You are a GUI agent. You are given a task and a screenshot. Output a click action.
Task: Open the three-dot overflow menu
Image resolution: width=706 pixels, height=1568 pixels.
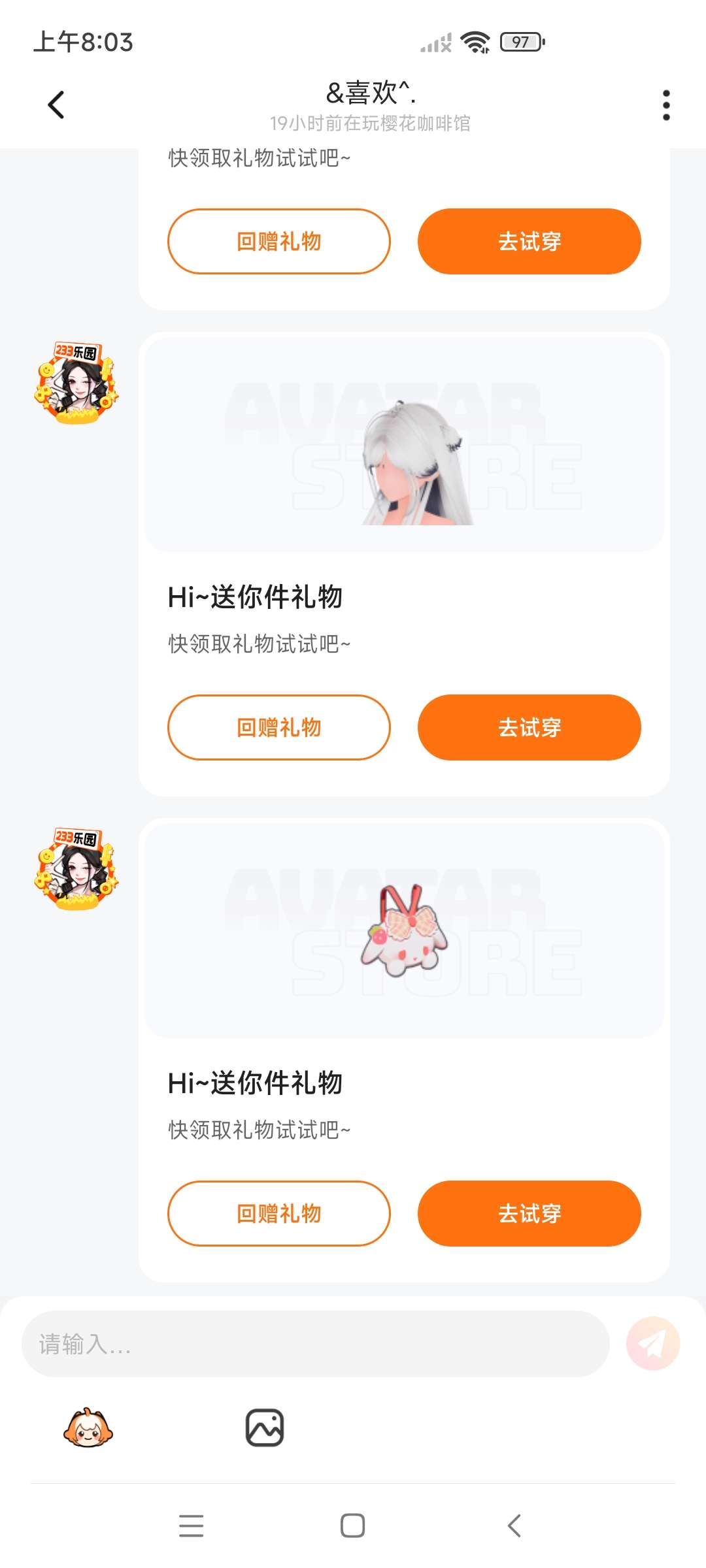pos(665,105)
